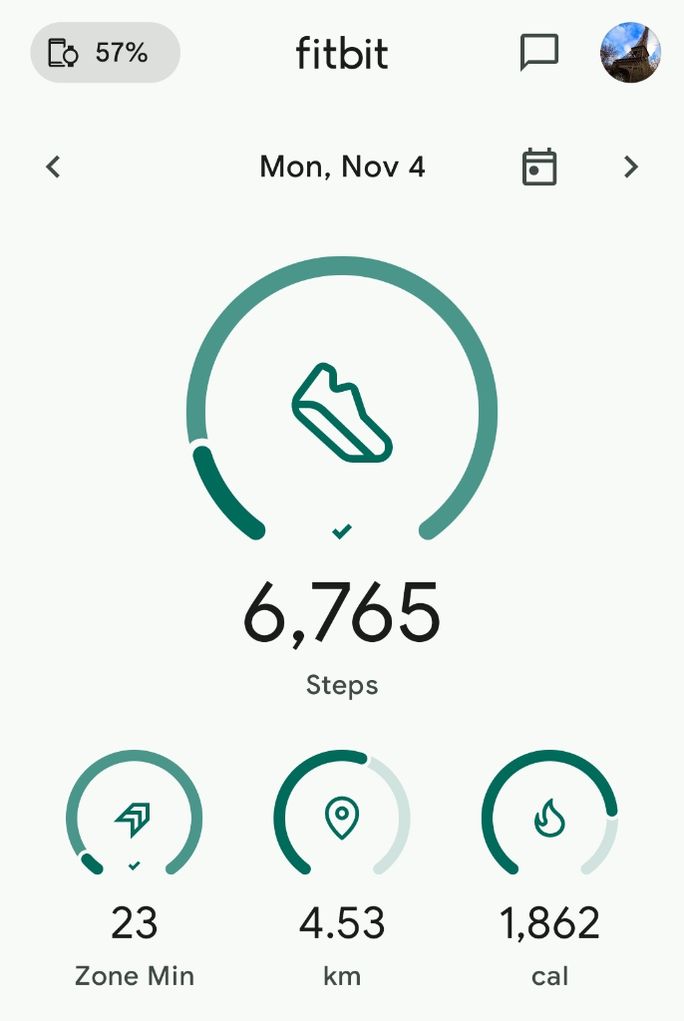View calories burned details
This screenshot has width=684, height=1021.
click(549, 818)
